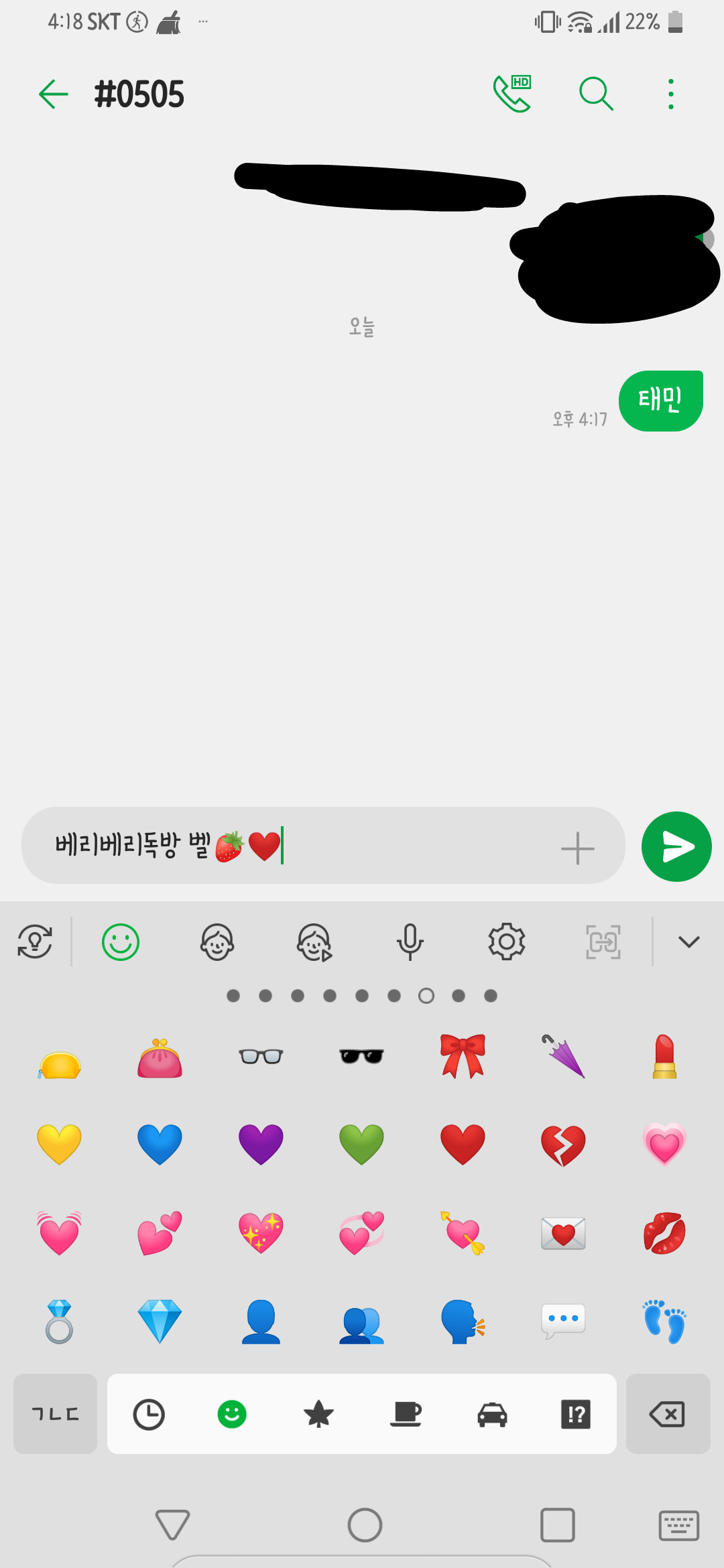Switch to the ㄱㄴㄷ Korean keyboard
The width and height of the screenshot is (724, 1568).
pos(55,1414)
